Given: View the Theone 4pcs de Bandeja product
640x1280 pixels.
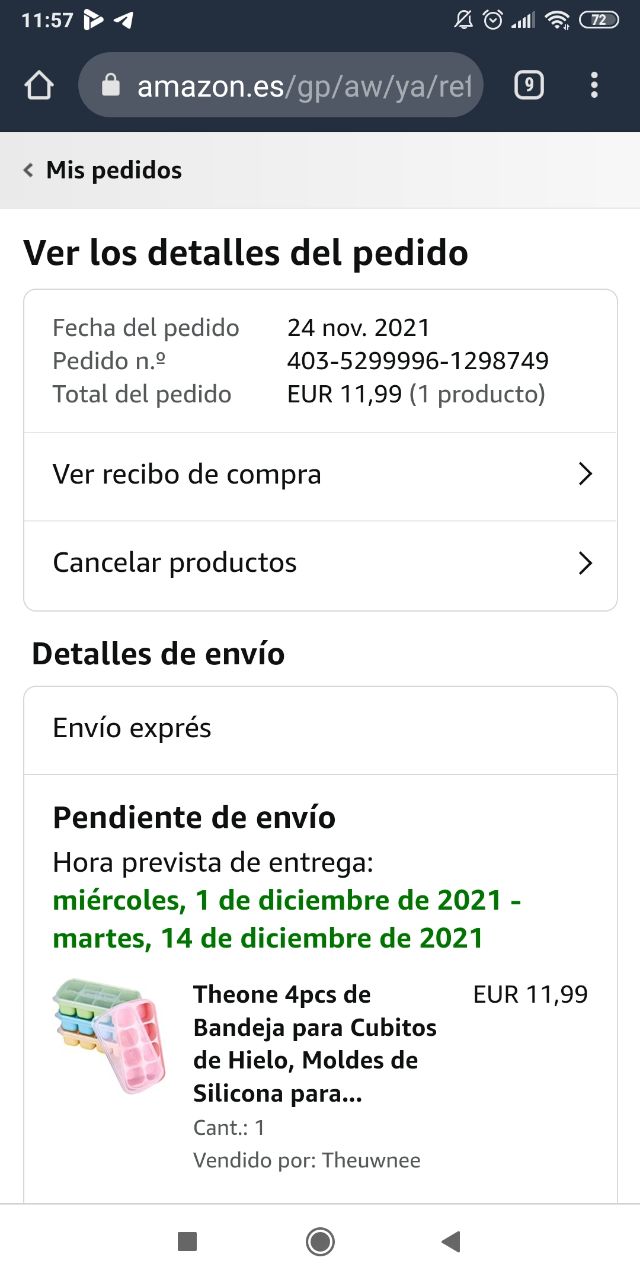Looking at the screenshot, I should (x=315, y=1044).
